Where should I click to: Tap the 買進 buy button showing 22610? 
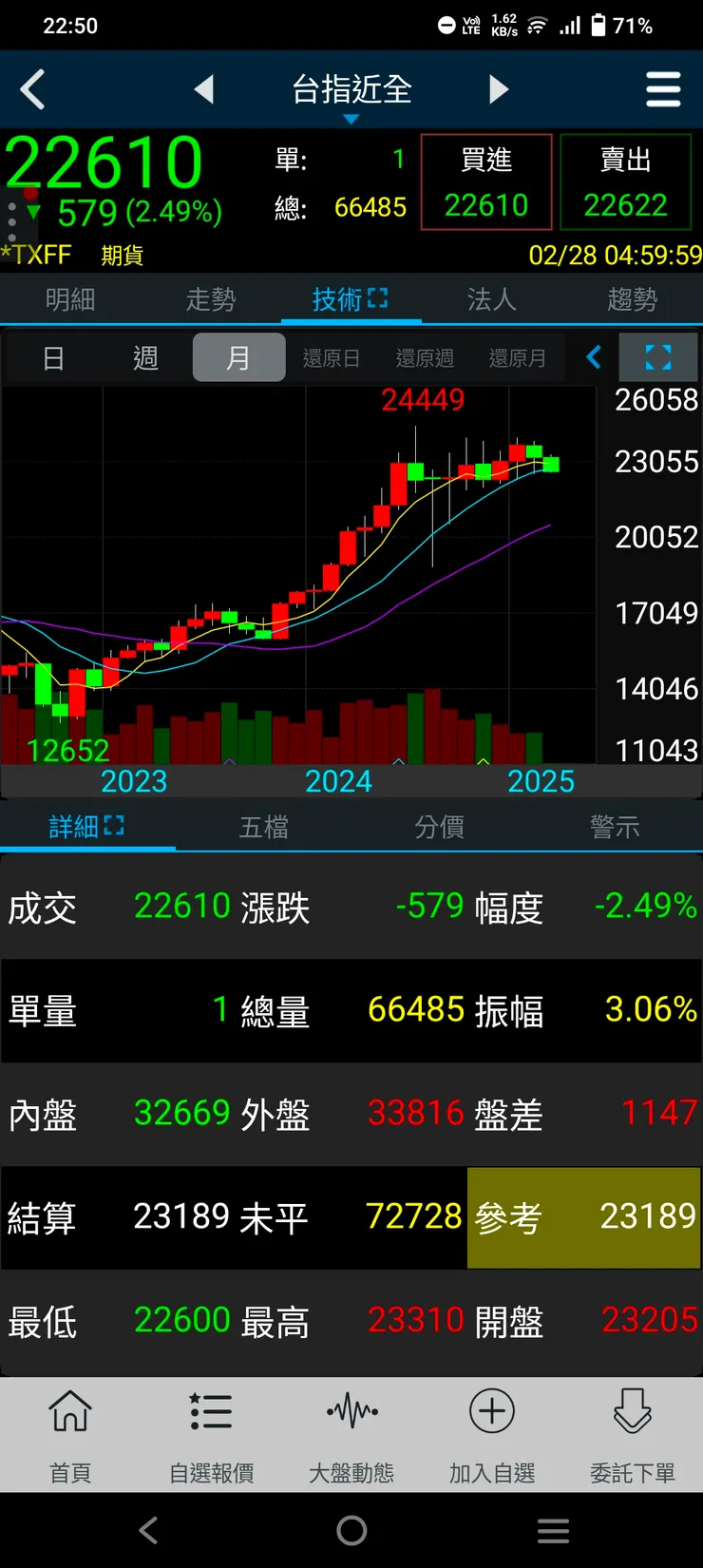pyautogui.click(x=485, y=181)
